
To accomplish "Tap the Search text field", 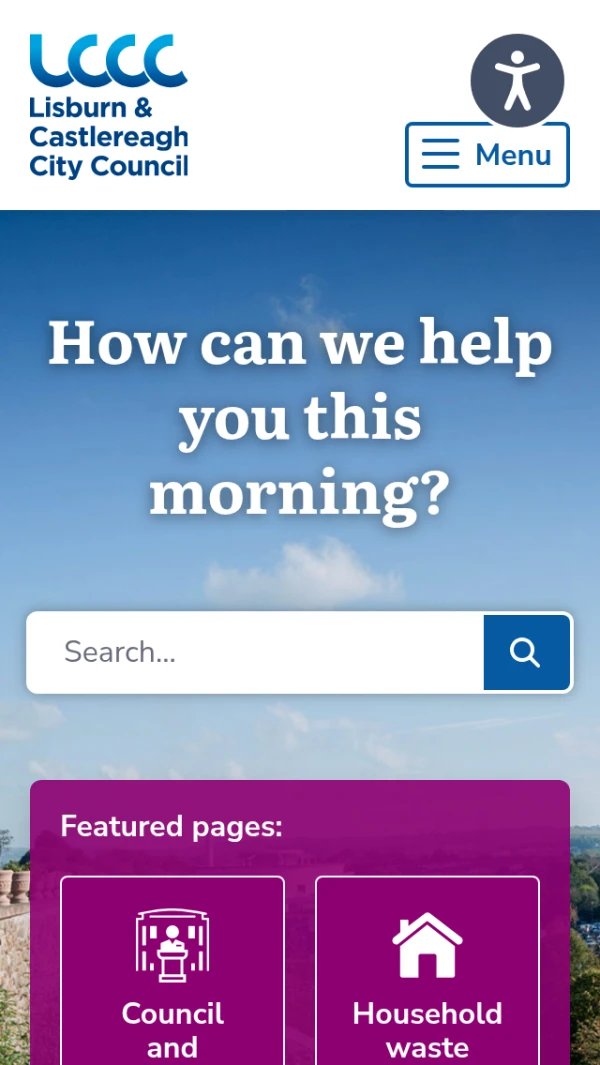I will coord(256,652).
